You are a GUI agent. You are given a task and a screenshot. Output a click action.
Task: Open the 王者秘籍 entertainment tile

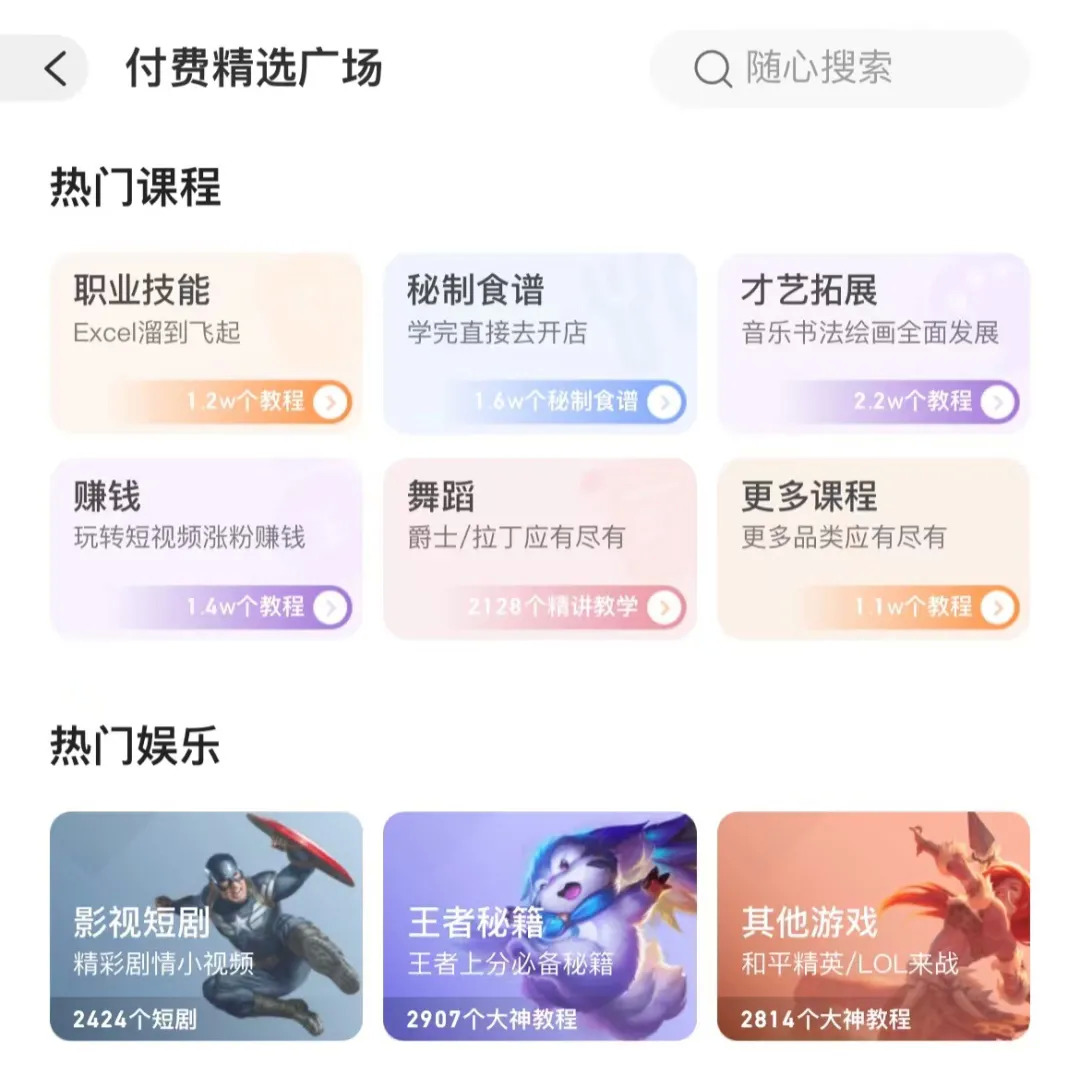pyautogui.click(x=540, y=926)
